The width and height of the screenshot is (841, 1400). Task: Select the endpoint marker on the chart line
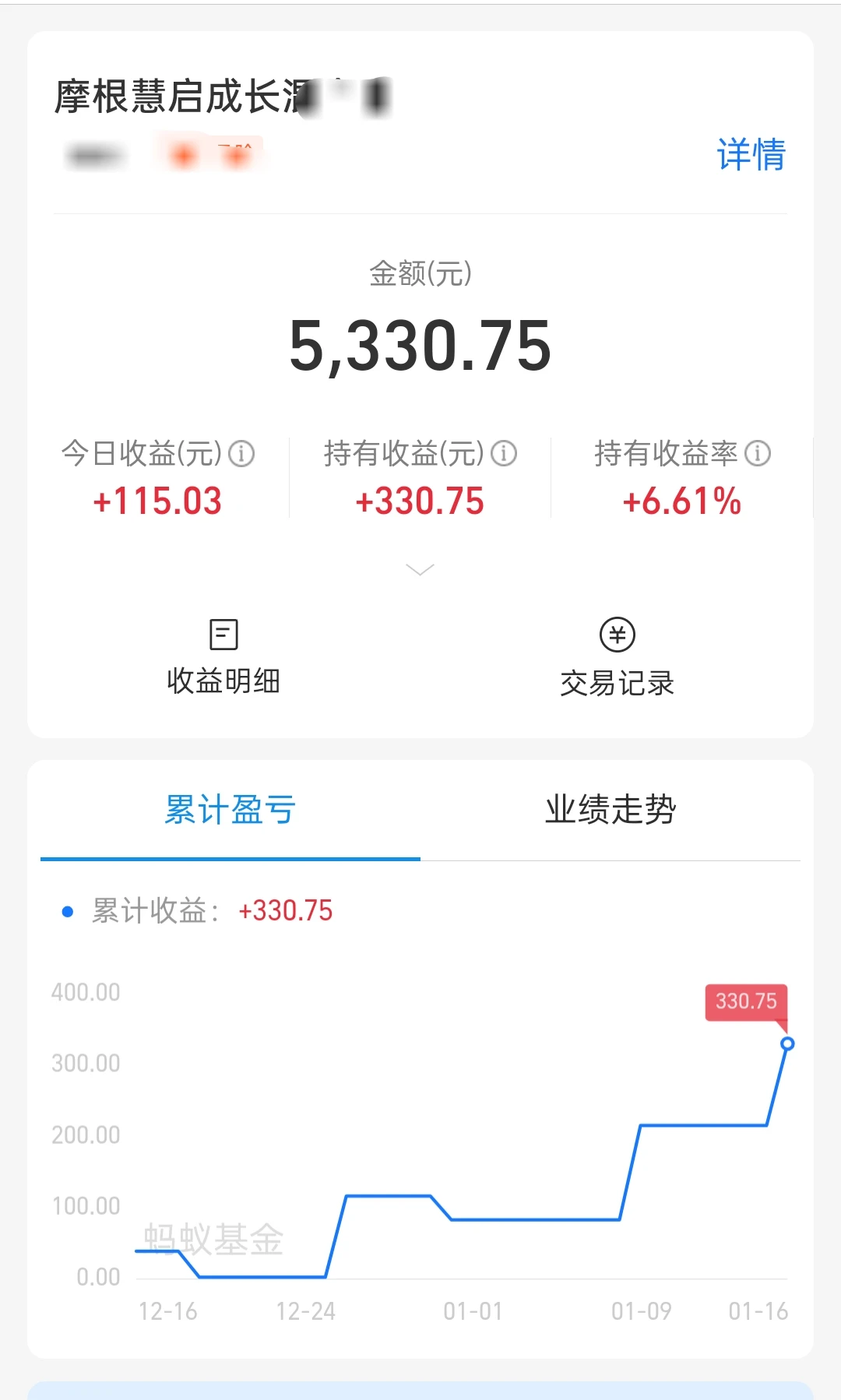pyautogui.click(x=788, y=1043)
